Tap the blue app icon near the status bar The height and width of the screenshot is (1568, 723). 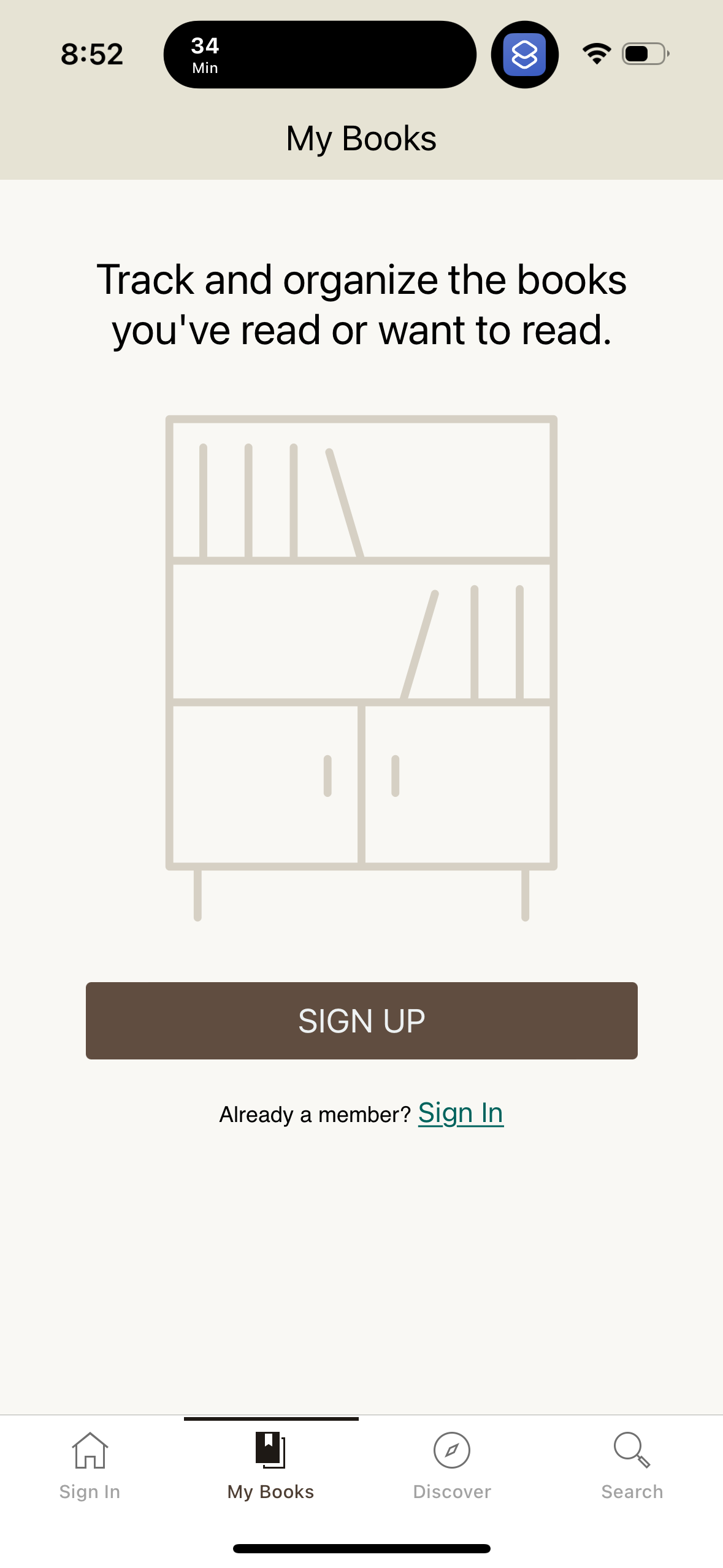click(x=524, y=54)
